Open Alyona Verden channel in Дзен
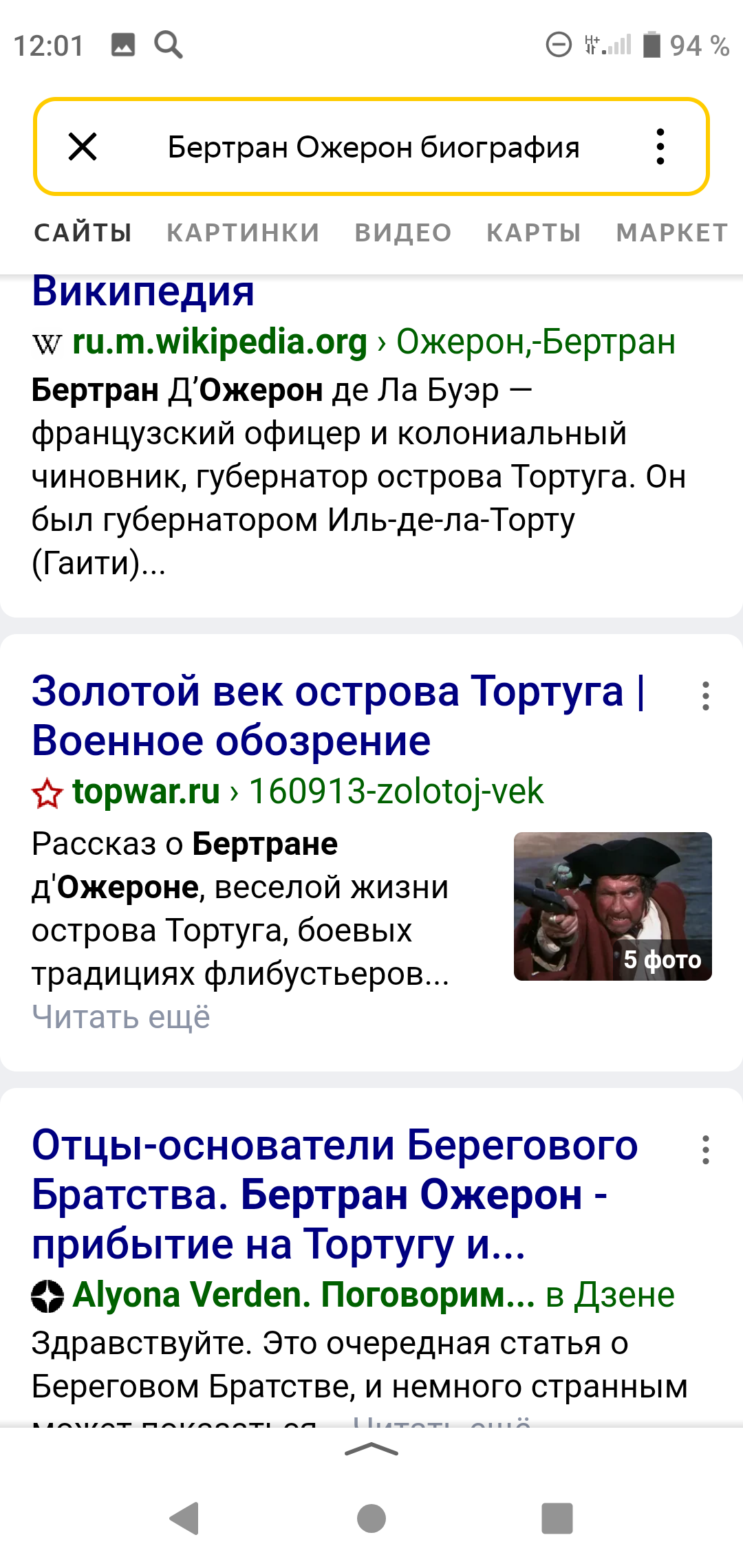 (303, 1295)
